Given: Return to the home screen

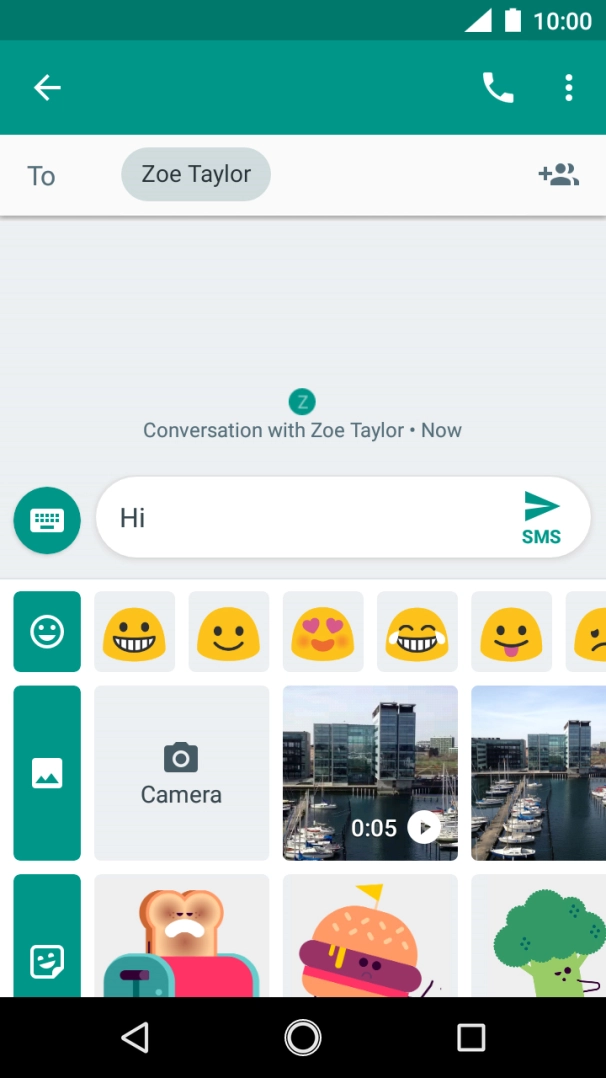Looking at the screenshot, I should [302, 1037].
